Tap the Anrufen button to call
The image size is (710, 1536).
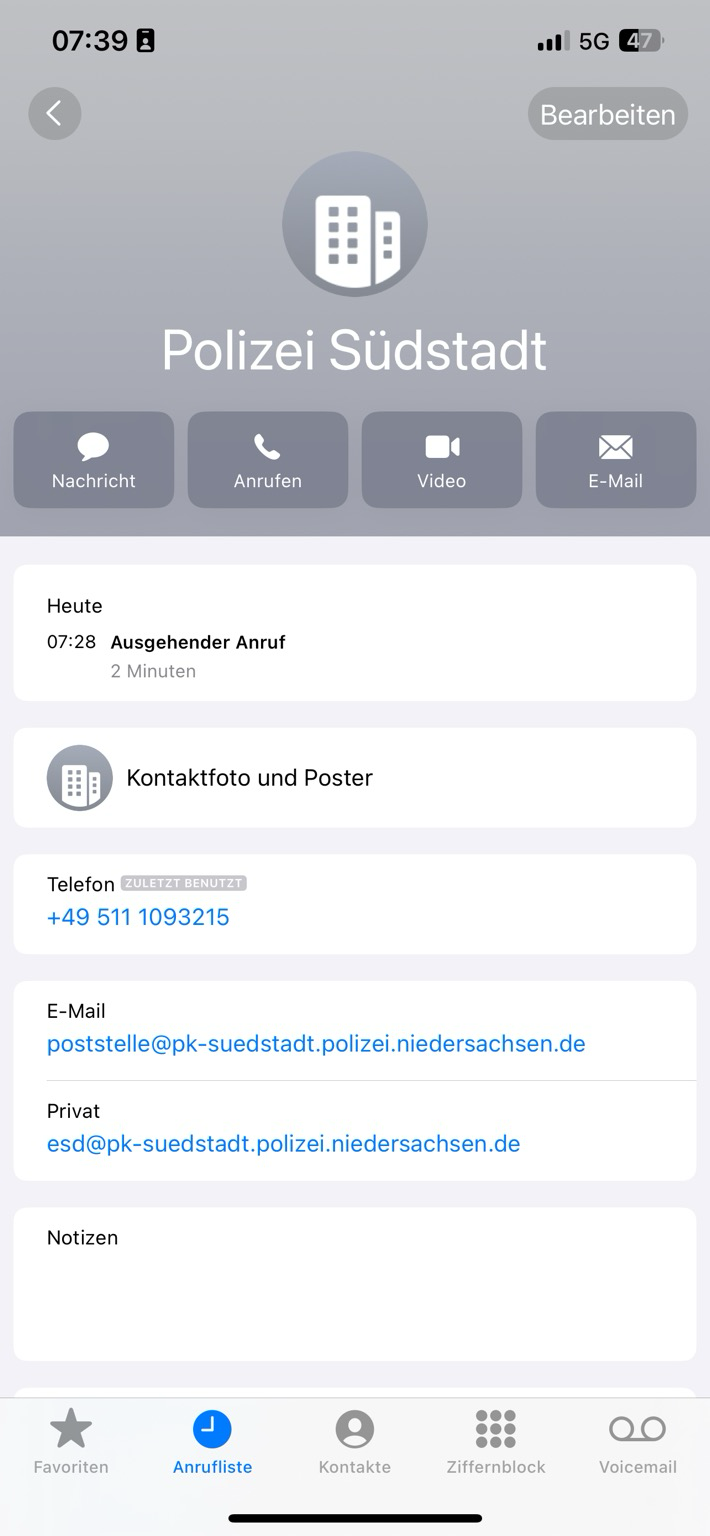pyautogui.click(x=268, y=460)
